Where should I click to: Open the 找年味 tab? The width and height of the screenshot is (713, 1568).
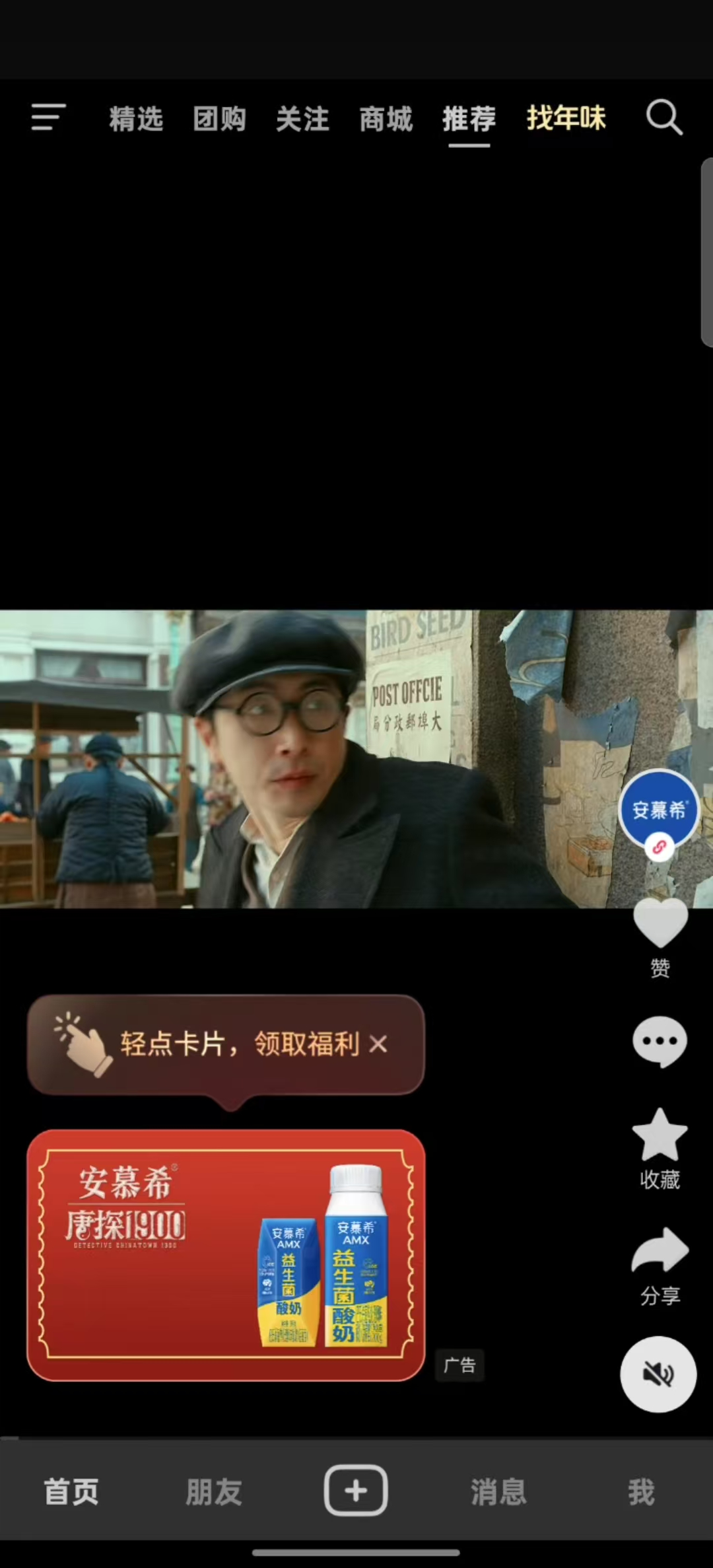[x=566, y=118]
